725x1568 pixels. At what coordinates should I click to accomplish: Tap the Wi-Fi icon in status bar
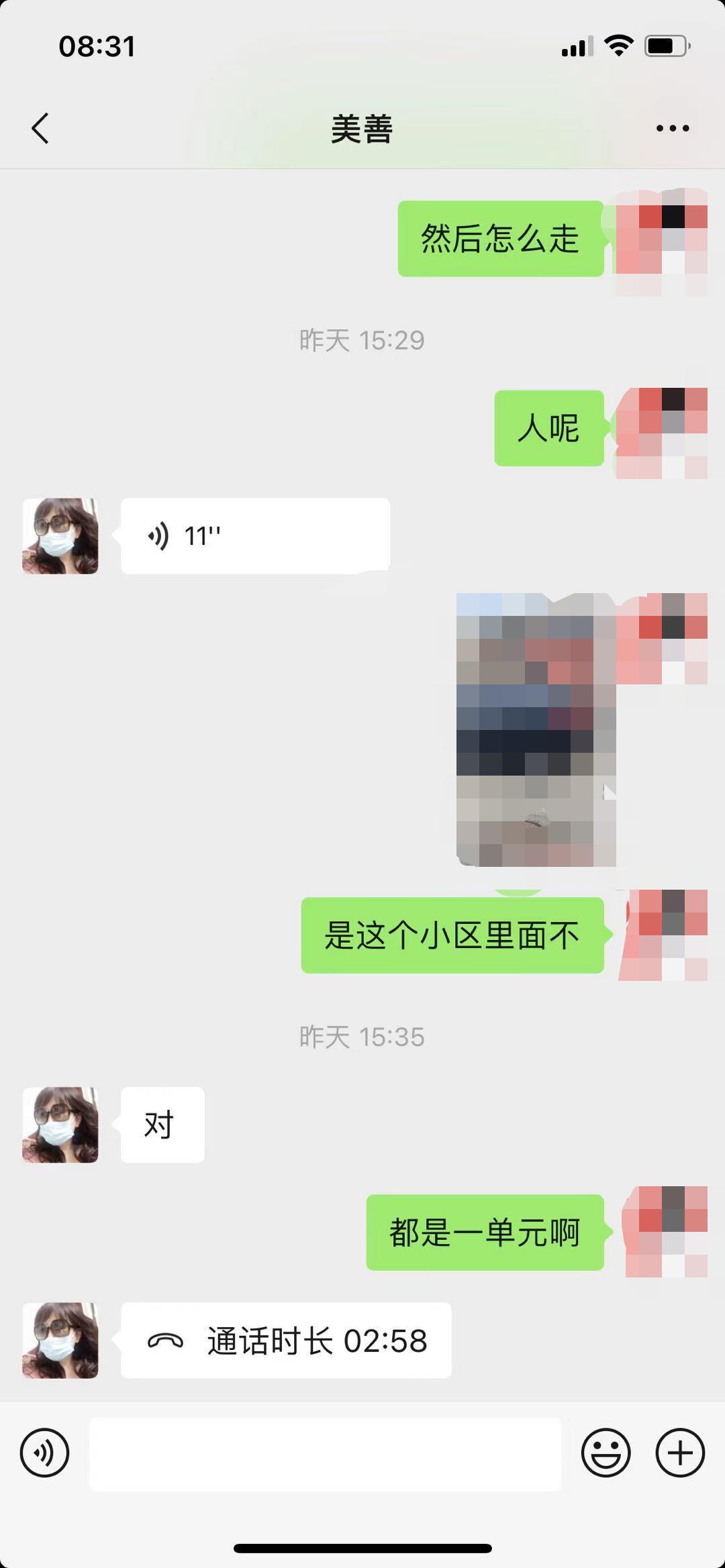coord(619,45)
